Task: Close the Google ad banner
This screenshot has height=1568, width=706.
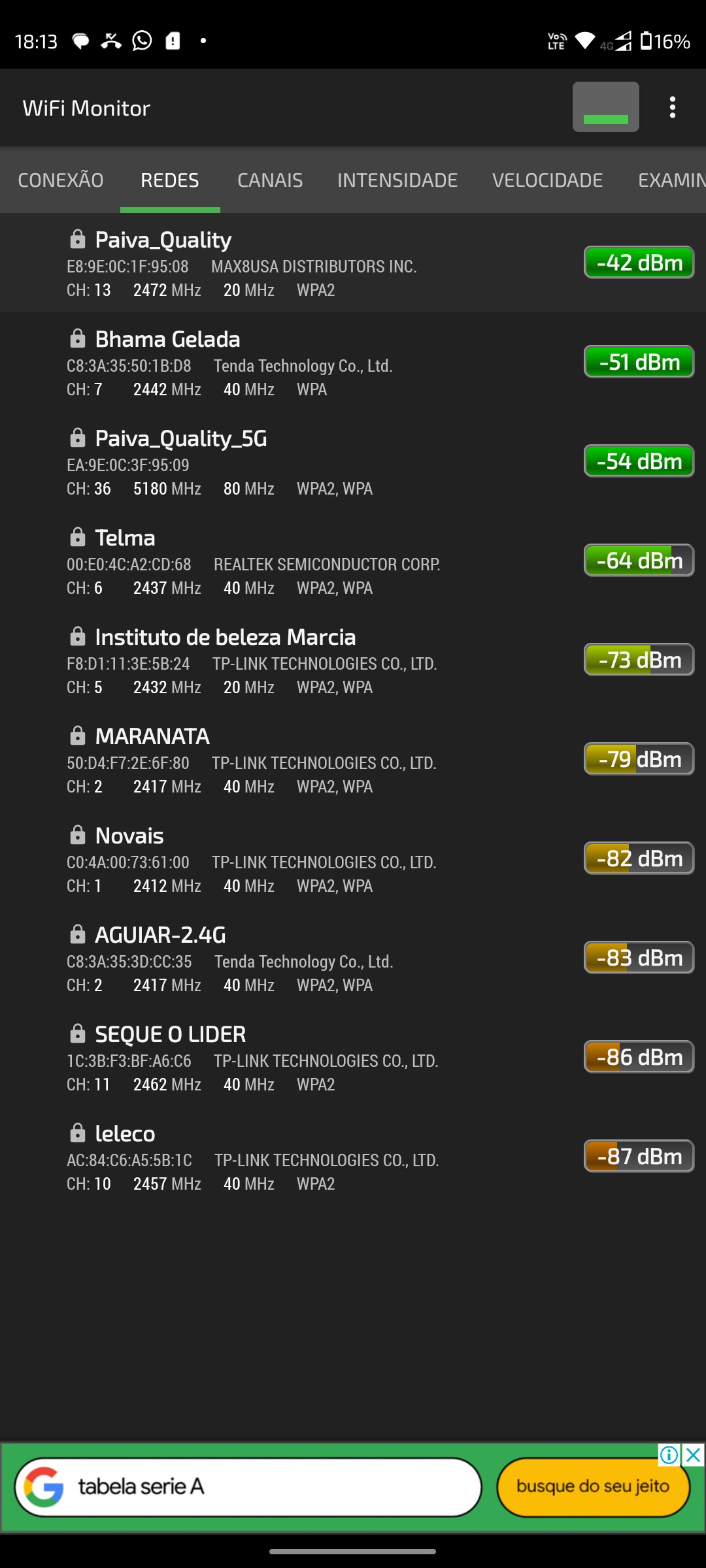Action: (x=694, y=1455)
